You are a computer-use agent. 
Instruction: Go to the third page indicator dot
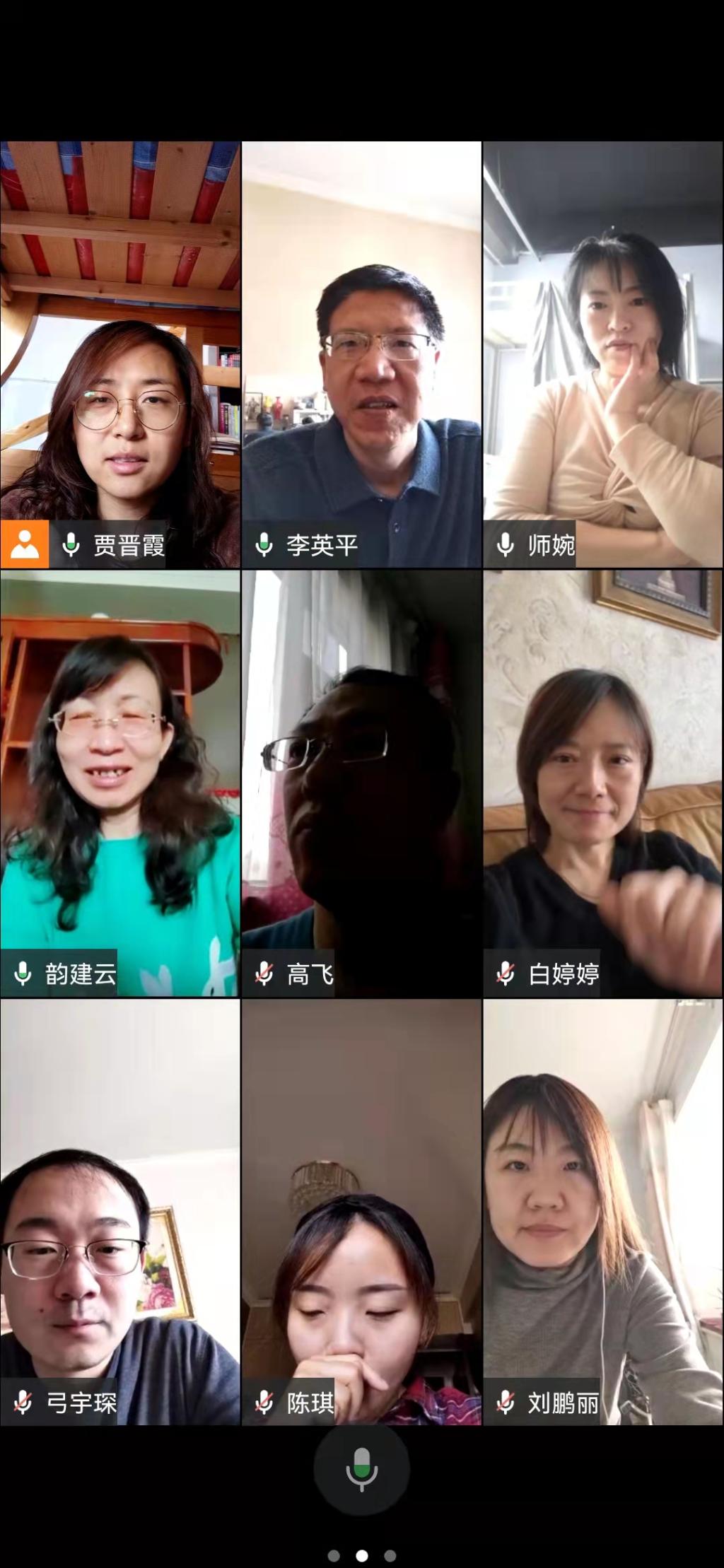390,1555
